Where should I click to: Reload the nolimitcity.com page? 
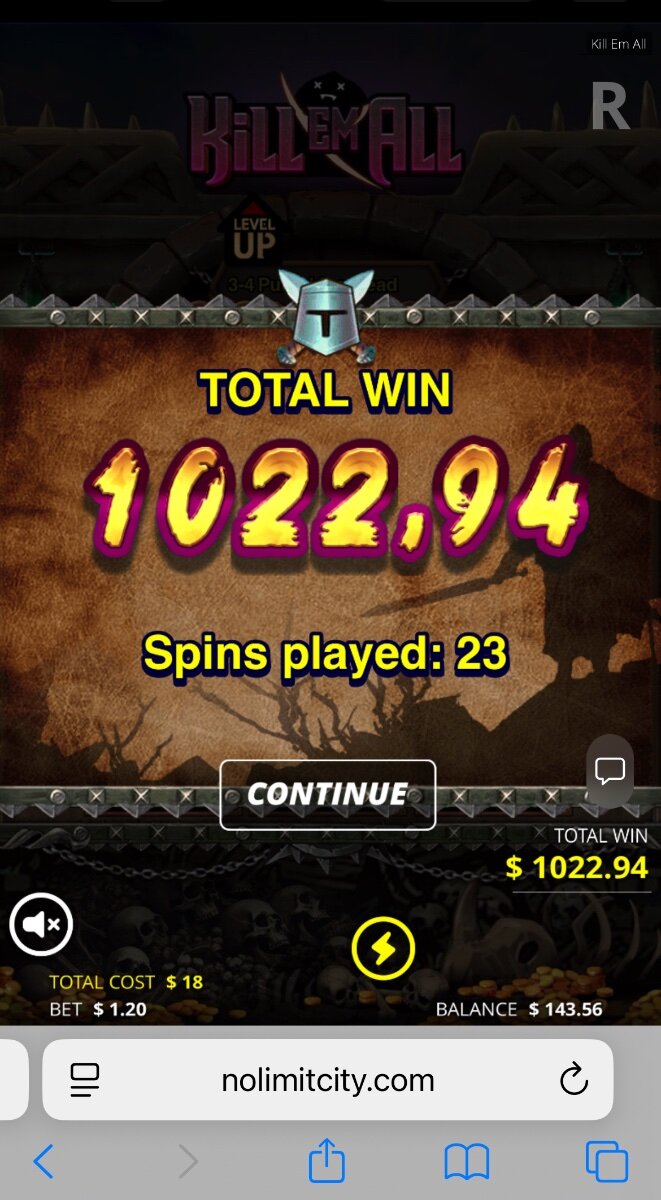573,1080
